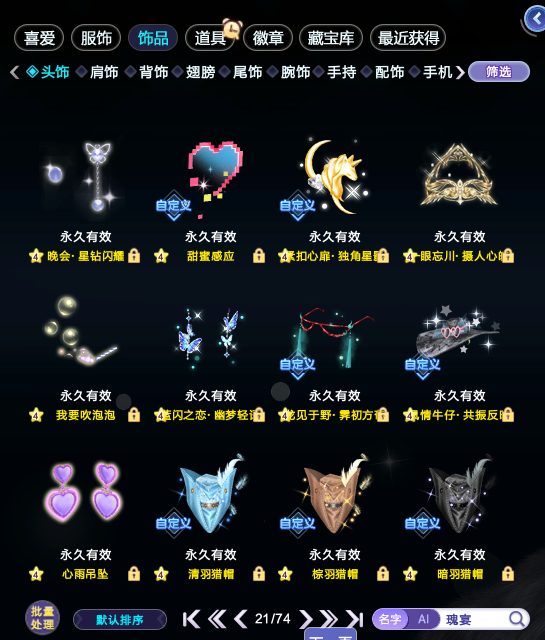Collapse panel with top-right back arrow
This screenshot has width=545, height=640.
tap(536, 18)
